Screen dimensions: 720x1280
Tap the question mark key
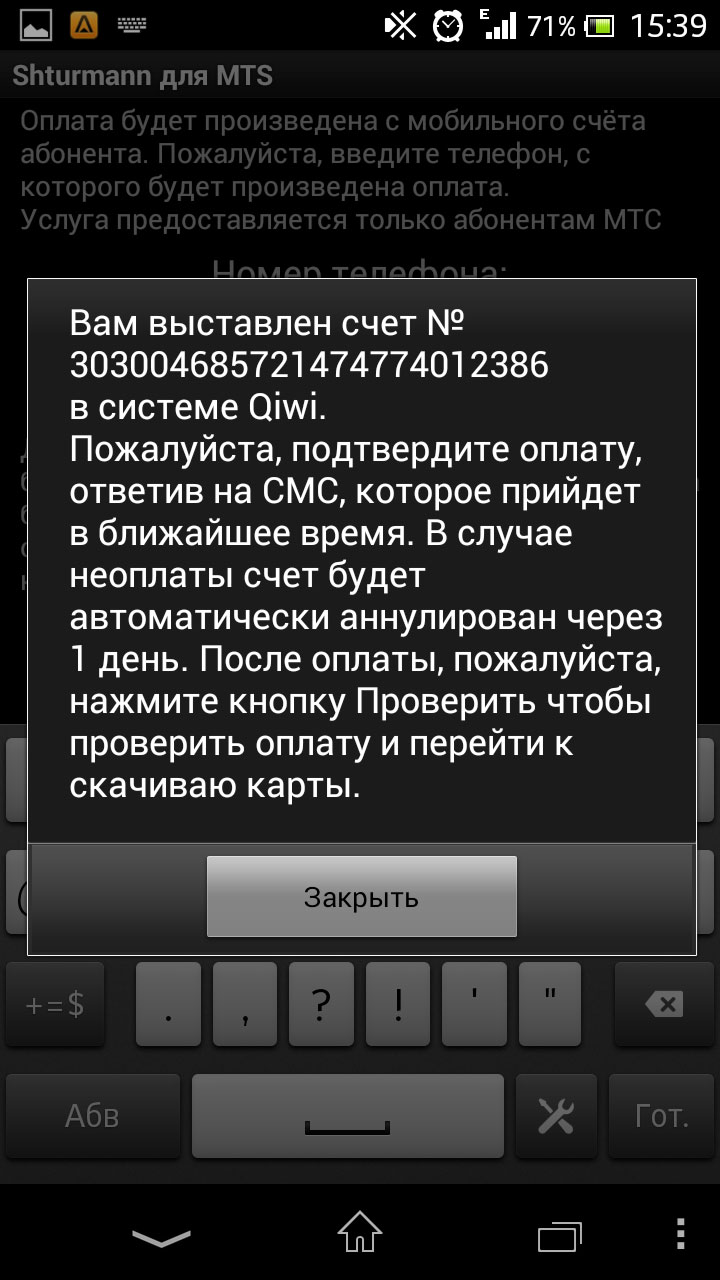tap(321, 1005)
